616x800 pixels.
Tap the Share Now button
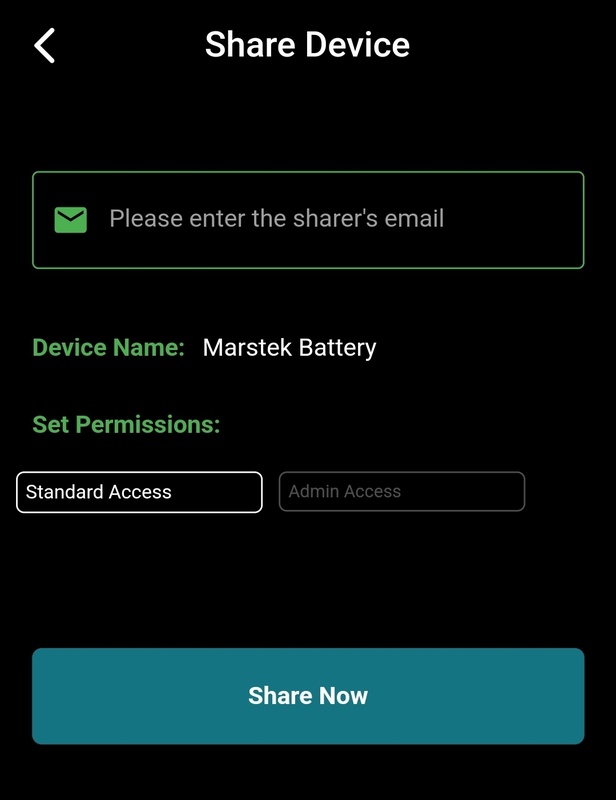tap(308, 696)
